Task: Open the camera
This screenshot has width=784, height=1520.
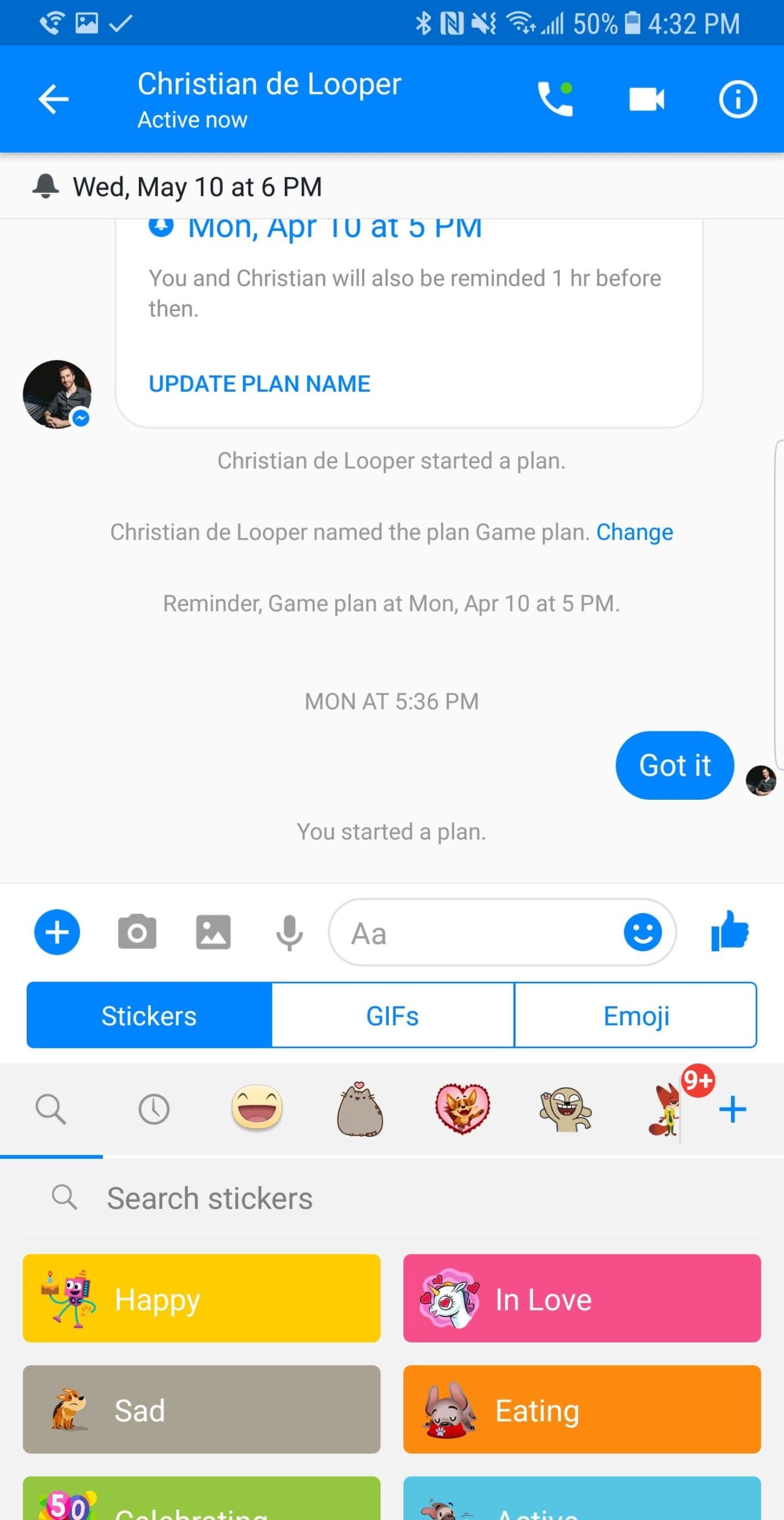Action: coord(137,932)
